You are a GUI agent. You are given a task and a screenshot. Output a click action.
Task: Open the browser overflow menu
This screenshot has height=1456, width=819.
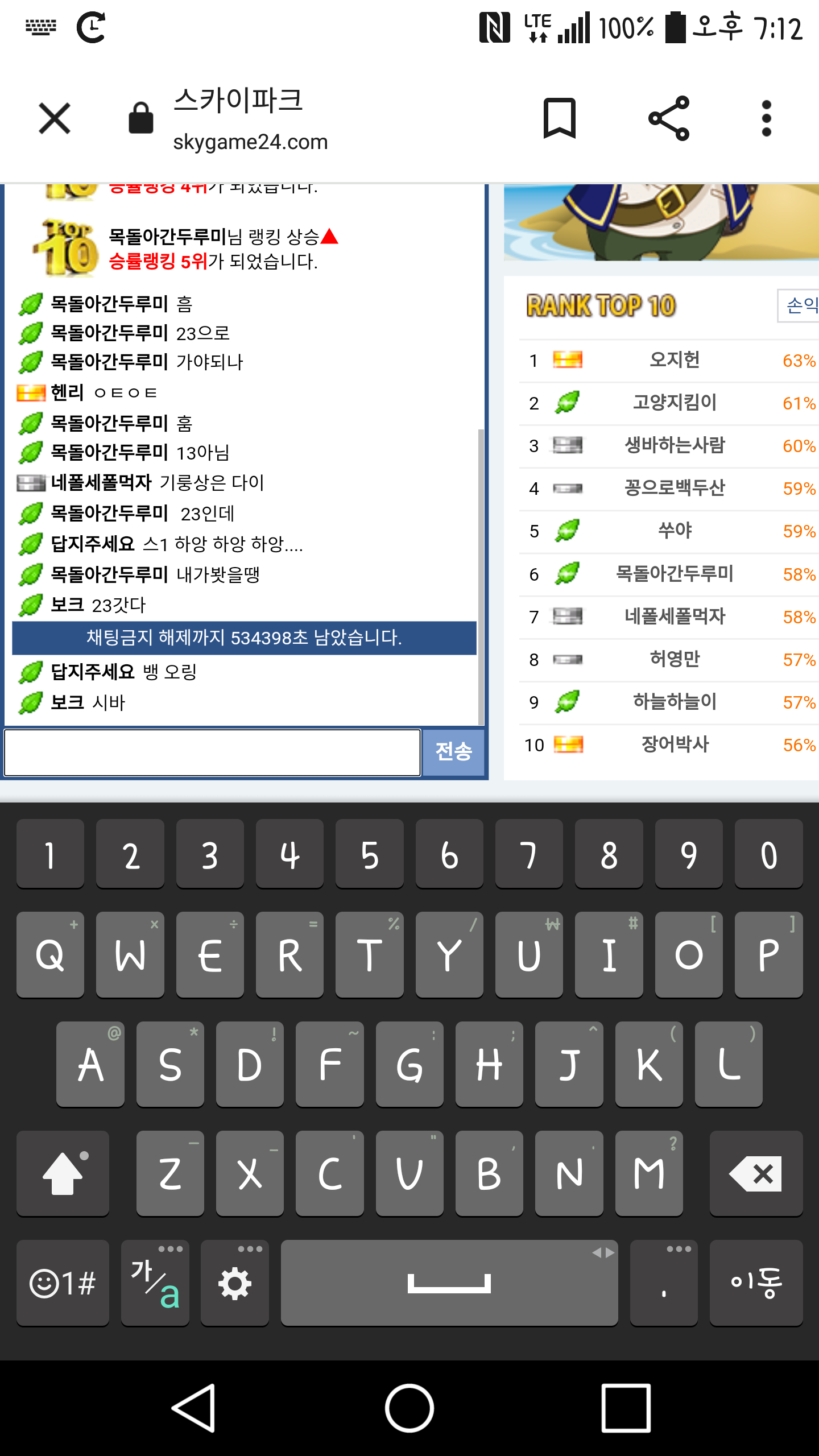click(x=766, y=118)
